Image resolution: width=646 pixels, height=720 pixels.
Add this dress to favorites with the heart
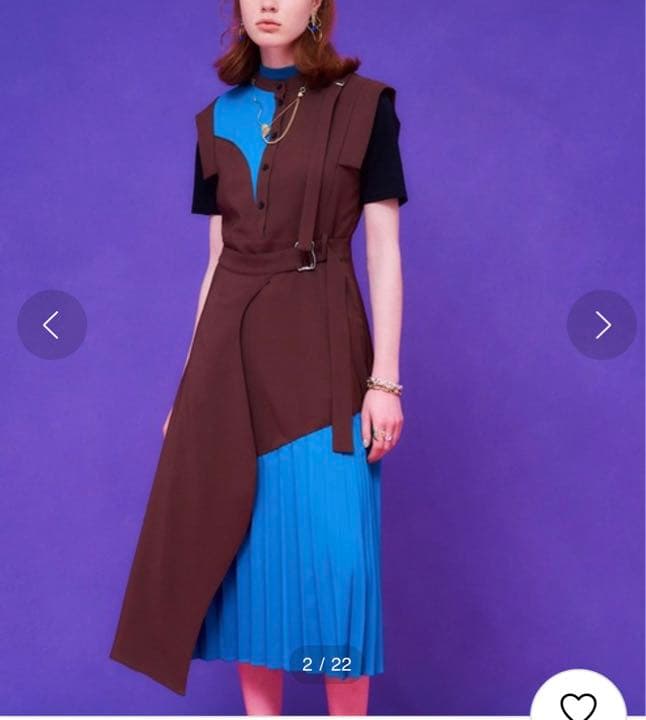click(x=578, y=704)
